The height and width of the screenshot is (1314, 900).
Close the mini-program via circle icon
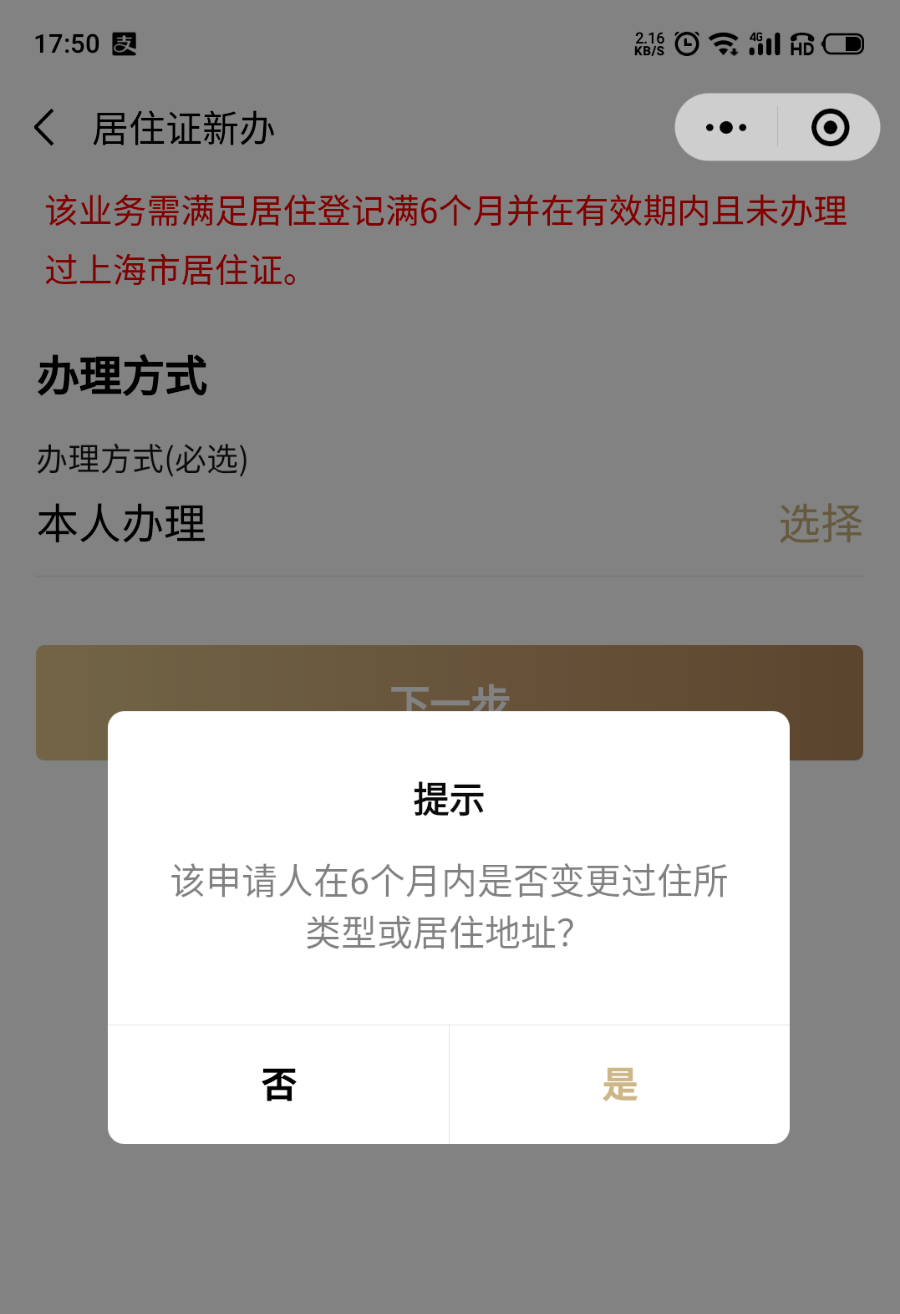(x=830, y=128)
